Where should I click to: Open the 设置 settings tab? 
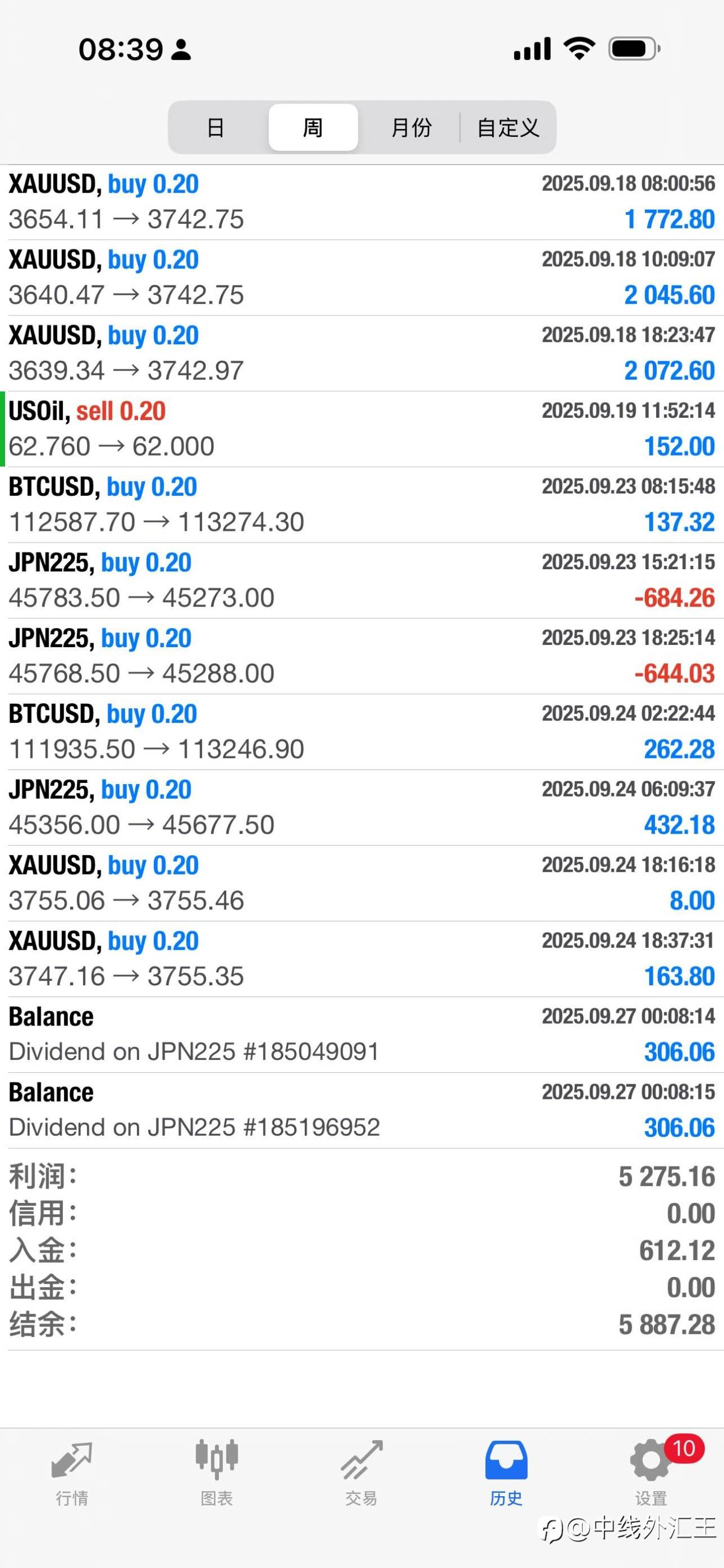tap(651, 1473)
